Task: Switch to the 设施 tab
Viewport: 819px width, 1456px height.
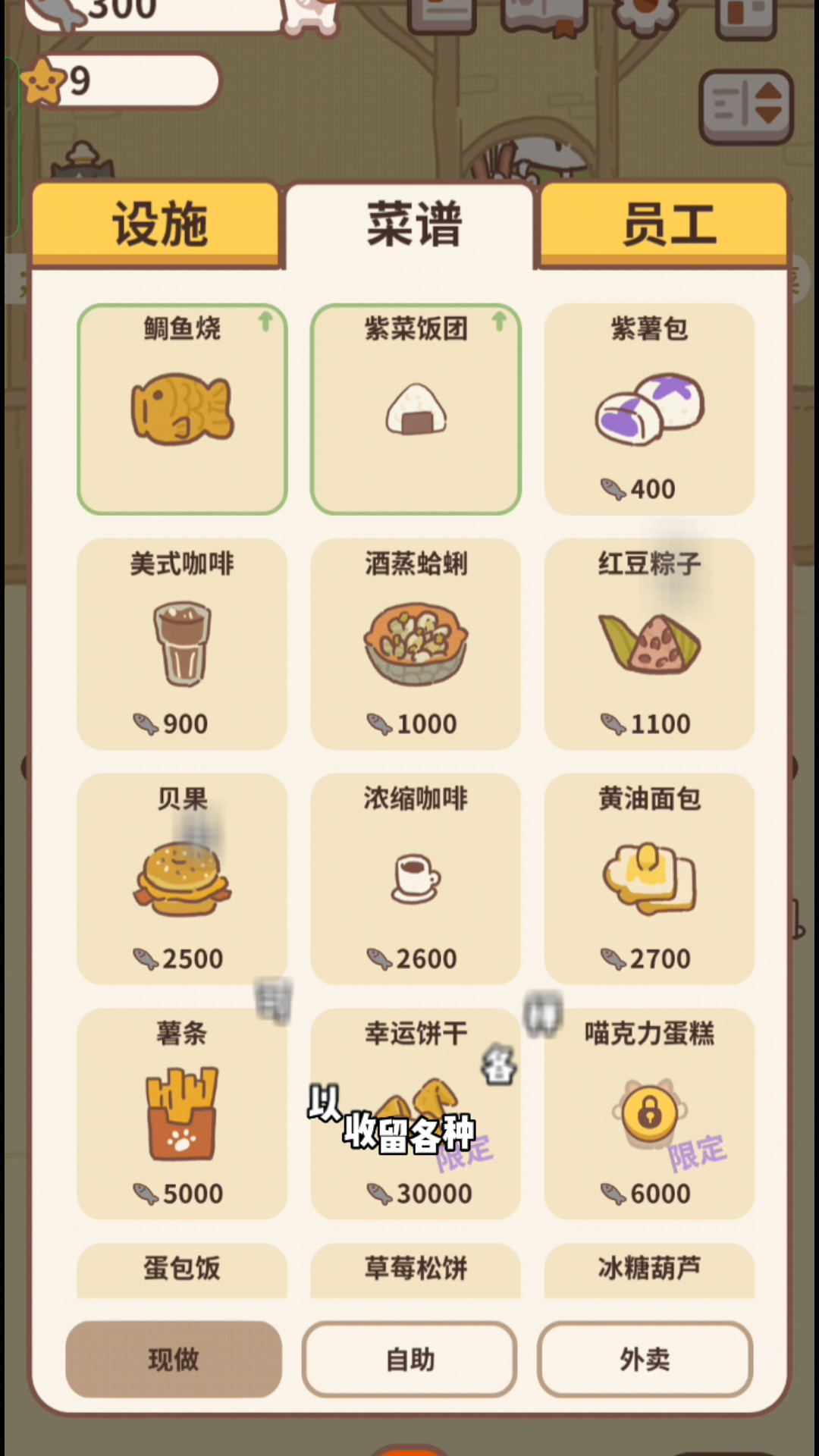Action: [156, 224]
